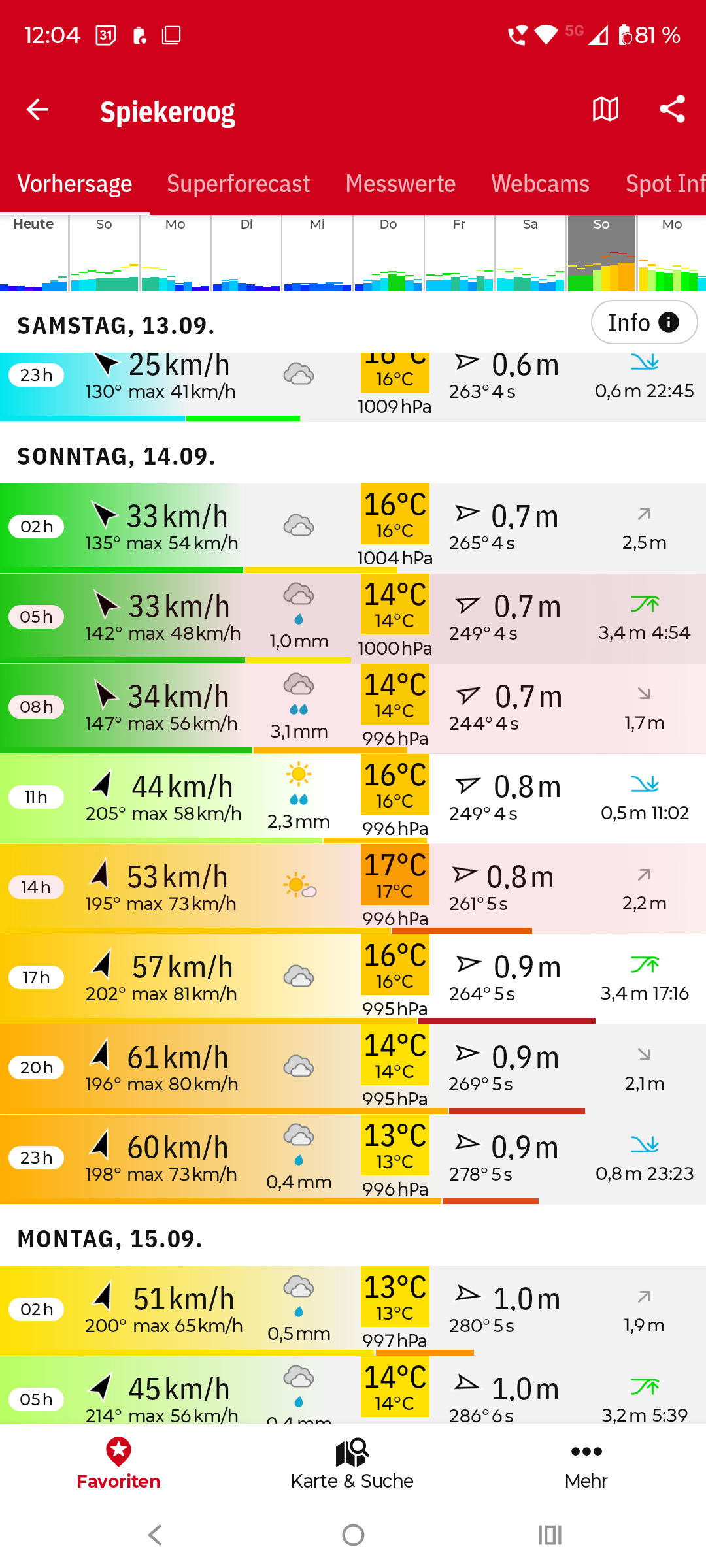Go back from the Spiekeroog forecast
This screenshot has height=1568, width=706.
[x=37, y=110]
